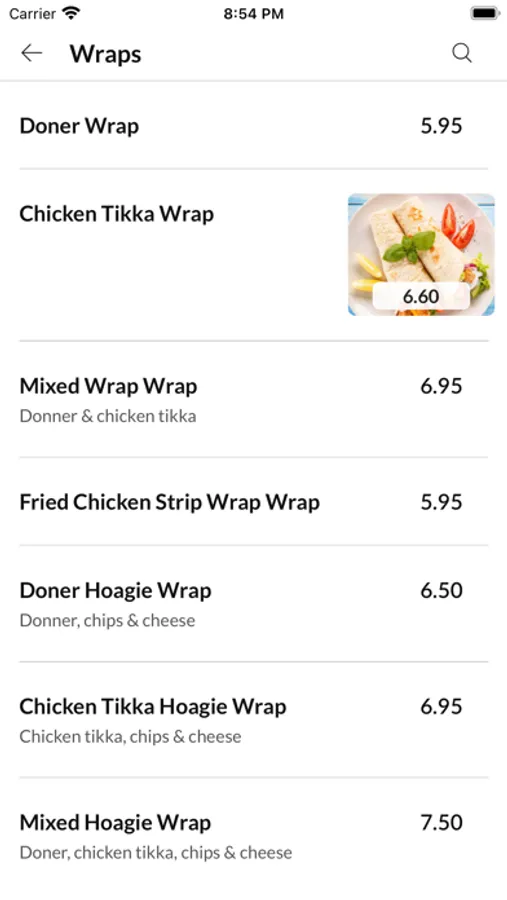The image size is (507, 900).
Task: Select the Doner Wrap item
Action: click(x=254, y=126)
